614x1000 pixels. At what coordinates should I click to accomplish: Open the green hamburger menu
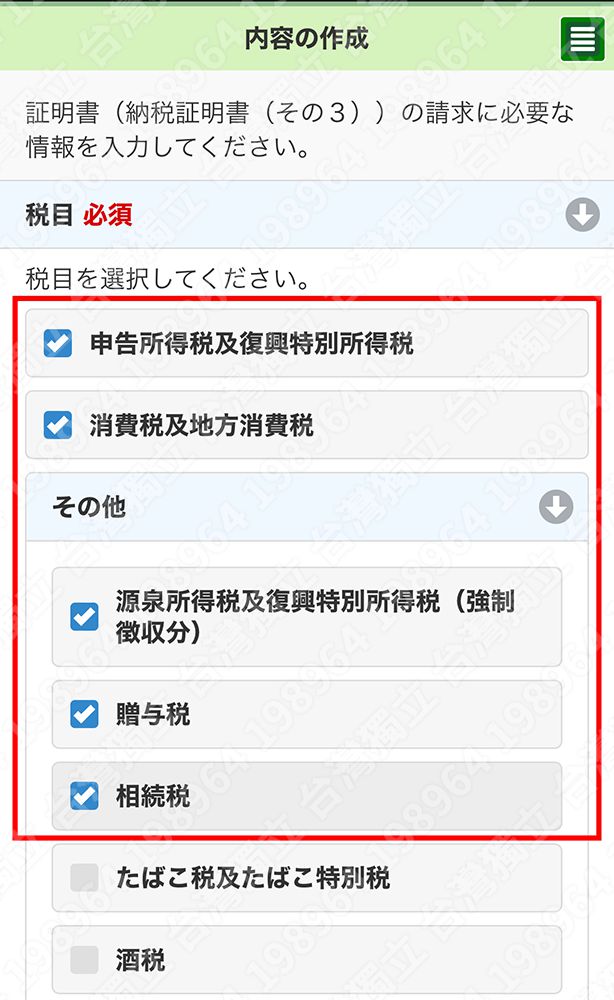[581, 40]
